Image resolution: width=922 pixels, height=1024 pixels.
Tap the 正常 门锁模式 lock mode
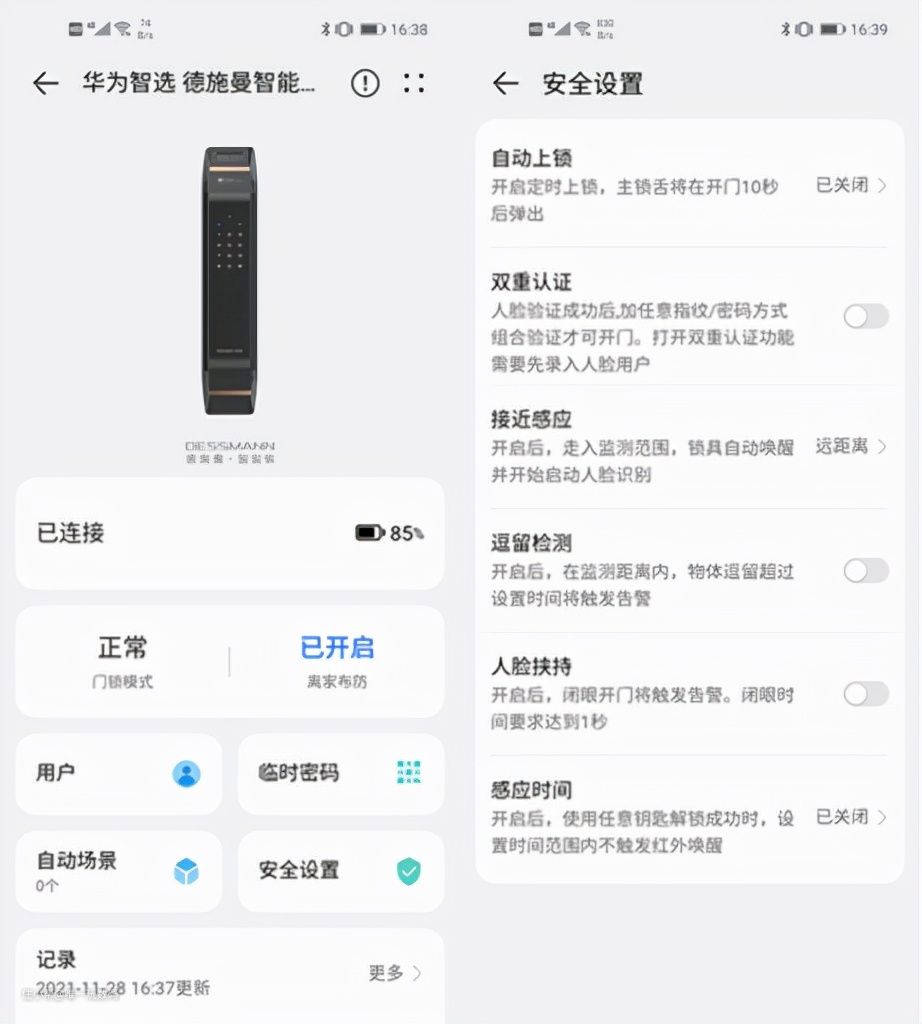tap(124, 661)
